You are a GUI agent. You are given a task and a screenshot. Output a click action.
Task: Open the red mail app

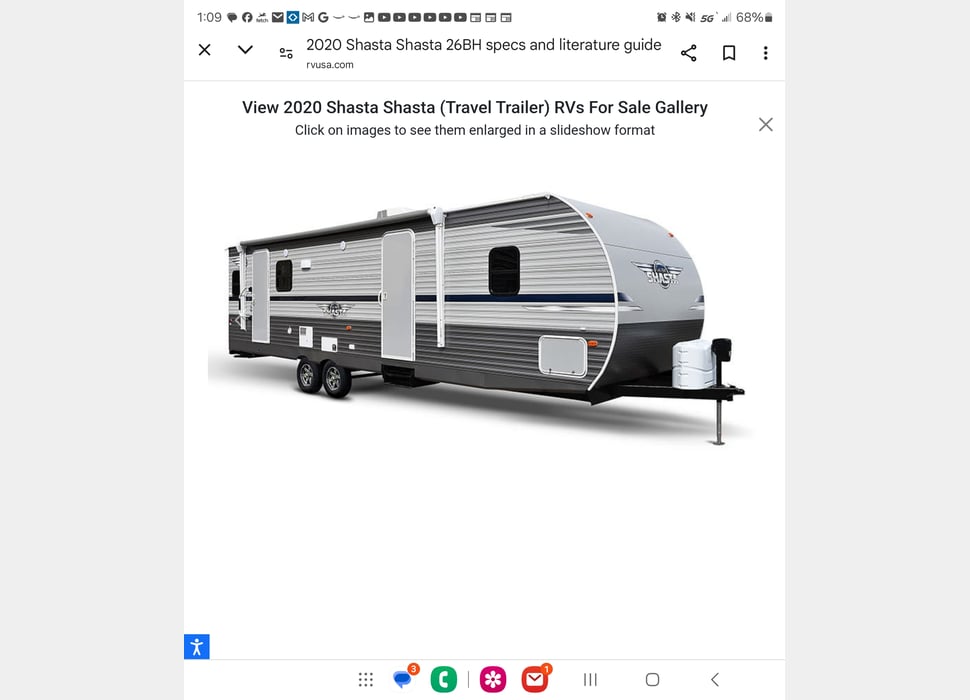pos(535,680)
